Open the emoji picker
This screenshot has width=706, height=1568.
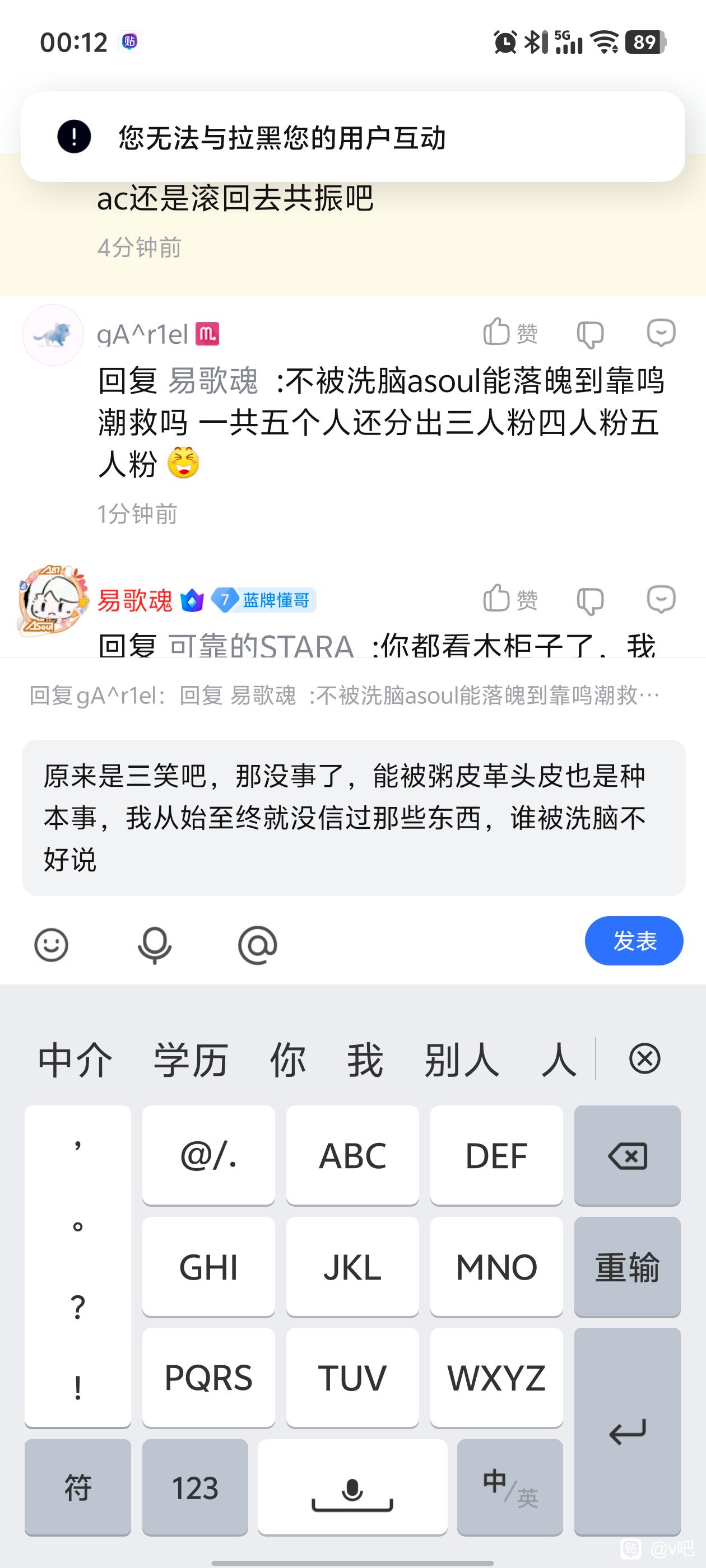(51, 945)
